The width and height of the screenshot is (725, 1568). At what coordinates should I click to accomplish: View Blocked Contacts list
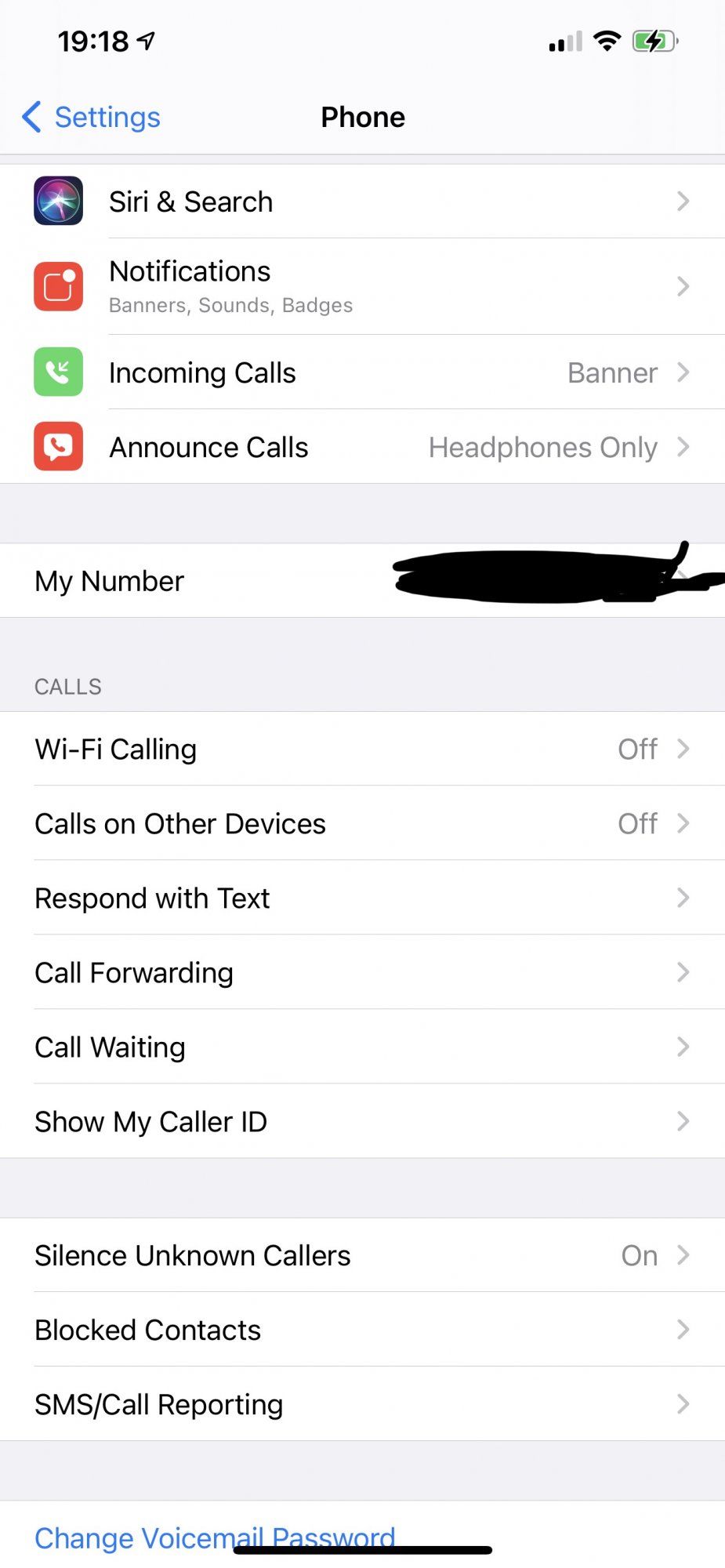[362, 1330]
